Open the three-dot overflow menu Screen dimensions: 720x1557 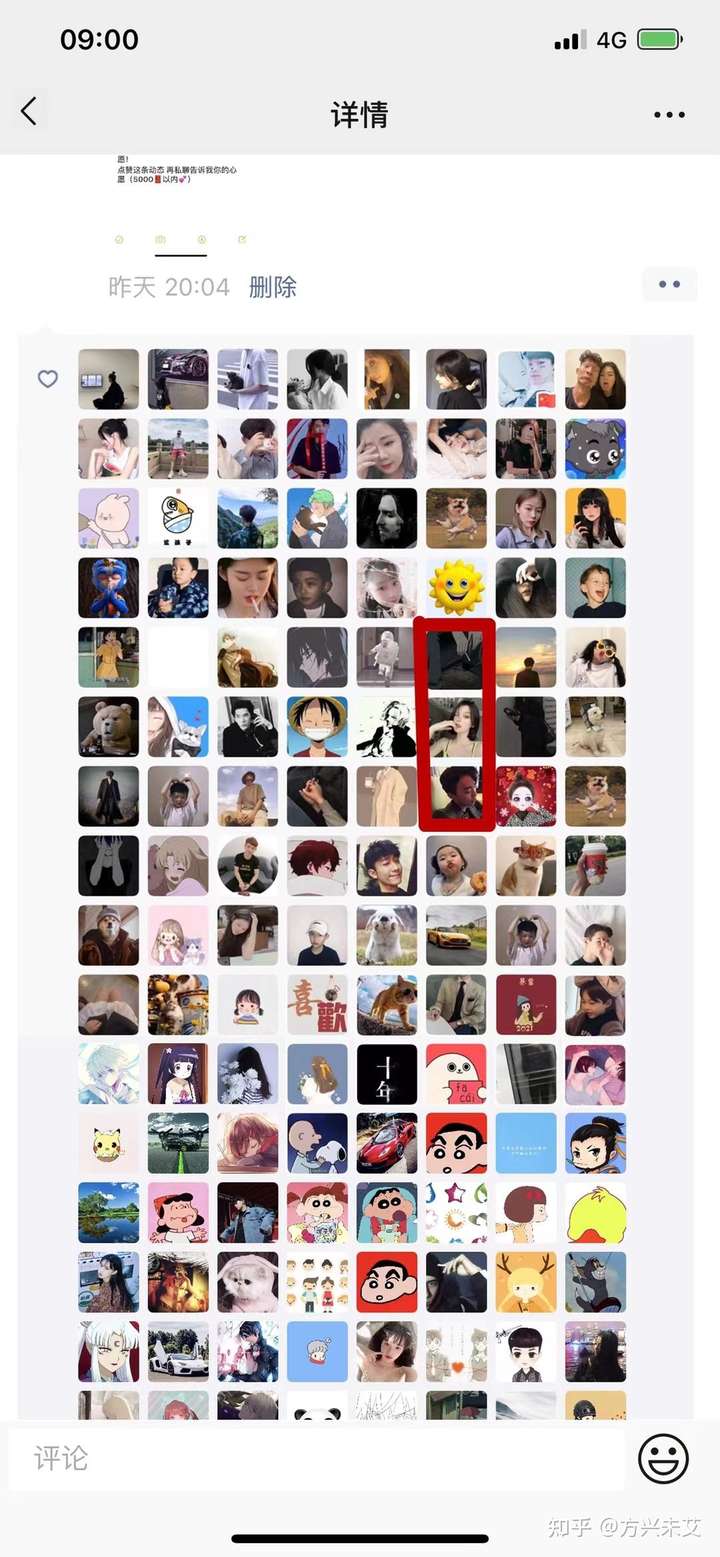point(669,115)
